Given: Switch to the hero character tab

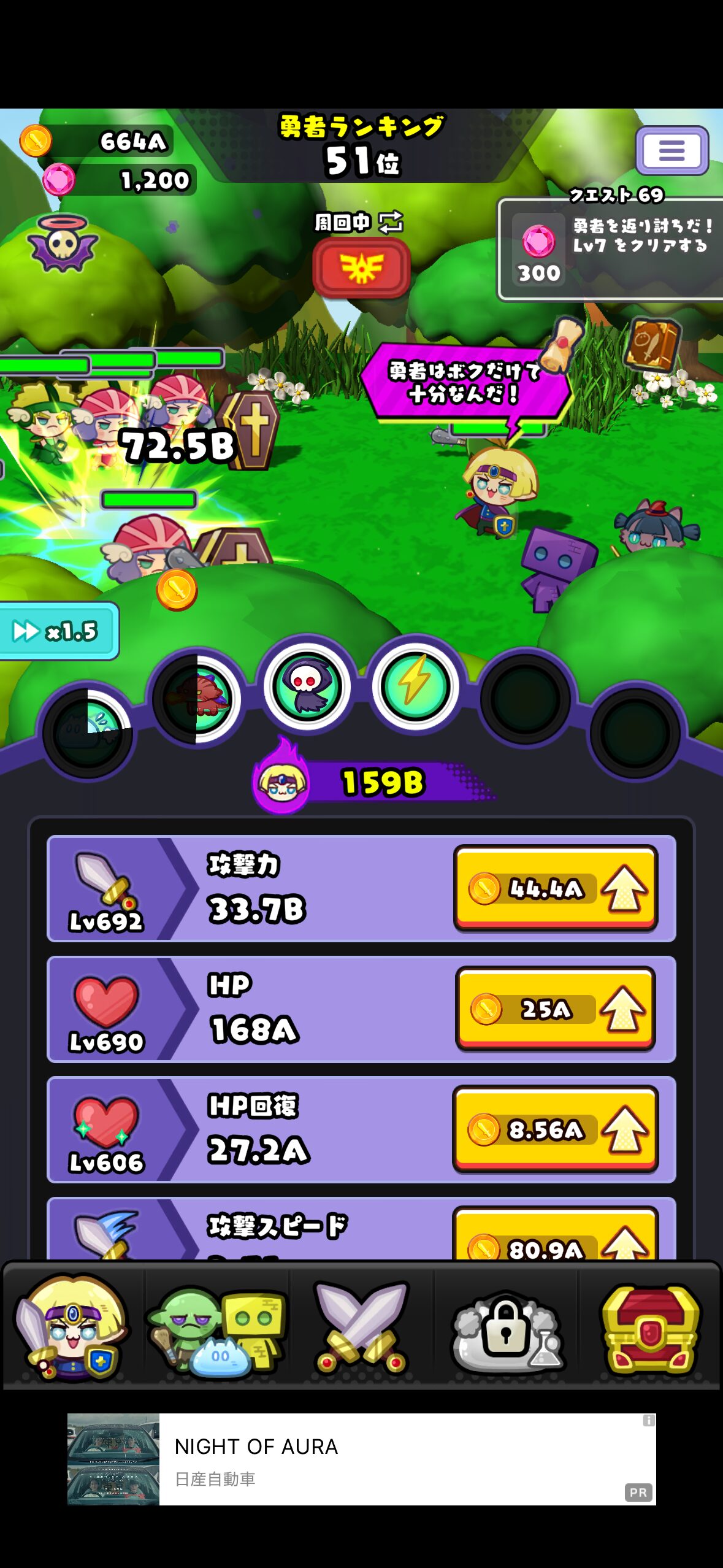Looking at the screenshot, I should pyautogui.click(x=73, y=1328).
